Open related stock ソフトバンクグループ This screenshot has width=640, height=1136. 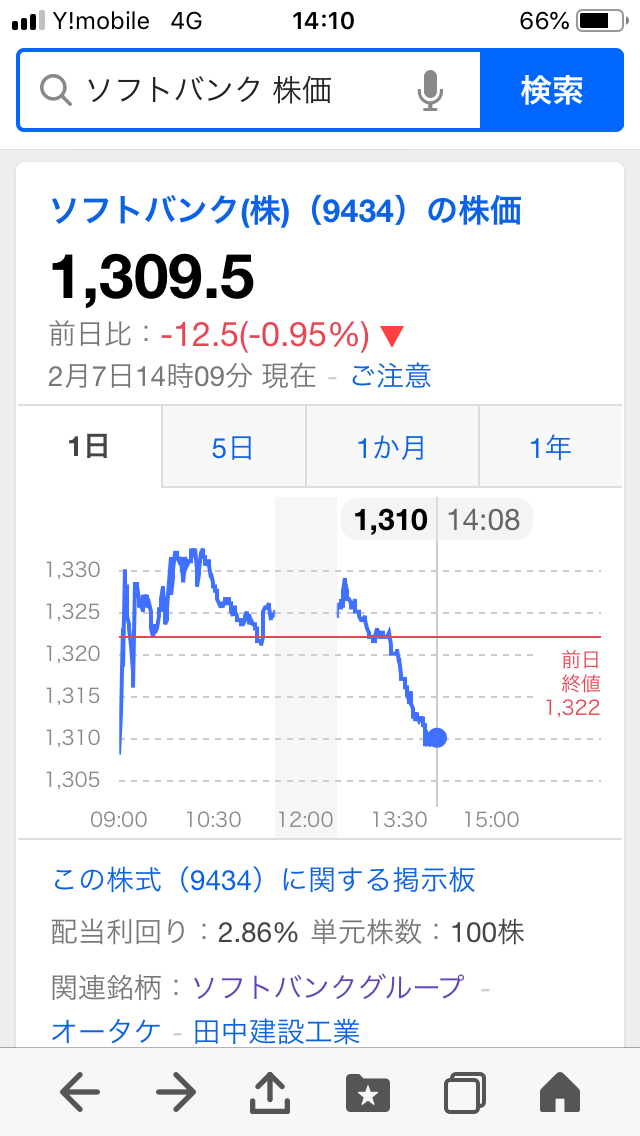click(328, 987)
